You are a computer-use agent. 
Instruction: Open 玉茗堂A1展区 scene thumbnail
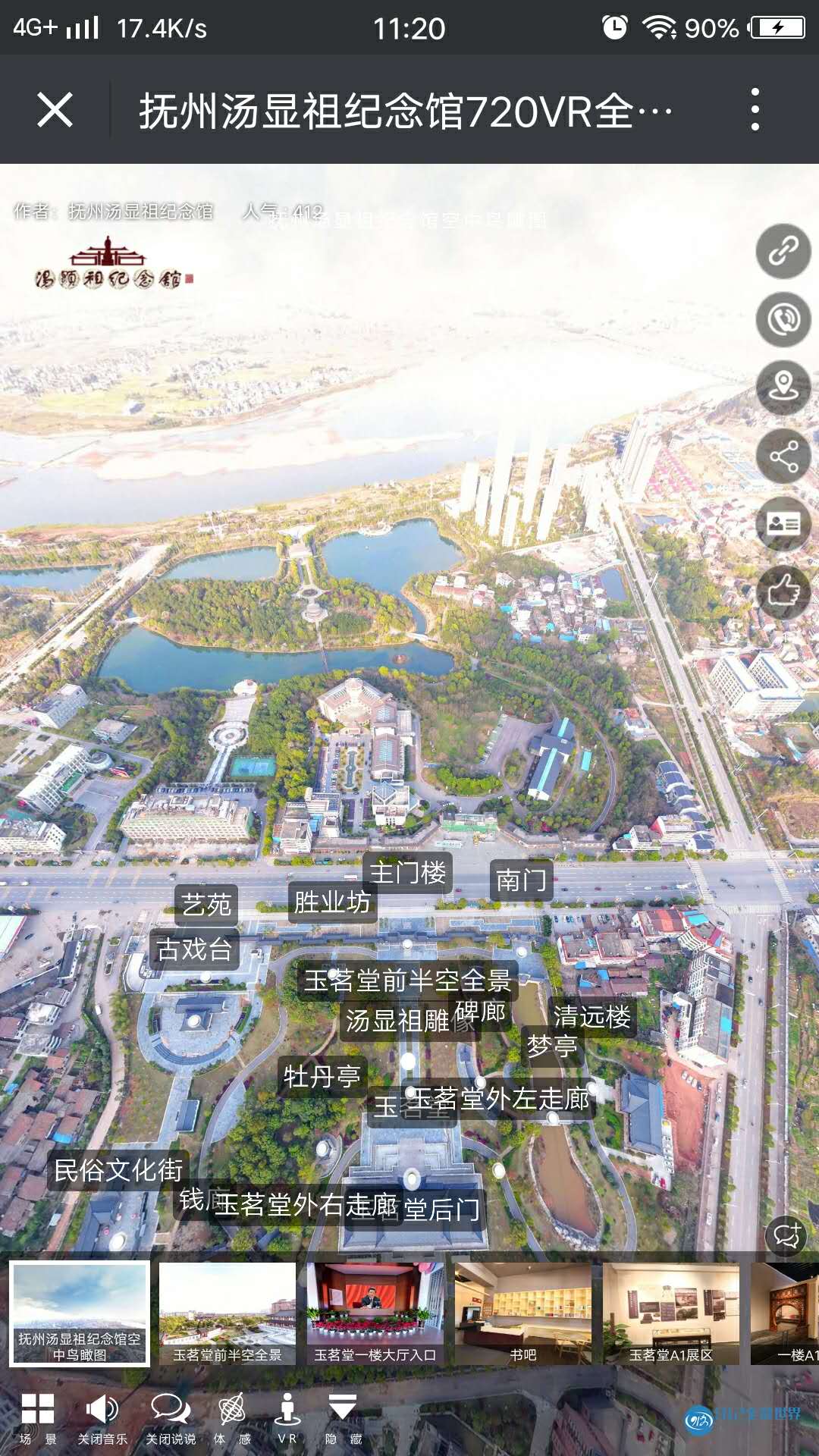tap(670, 1313)
